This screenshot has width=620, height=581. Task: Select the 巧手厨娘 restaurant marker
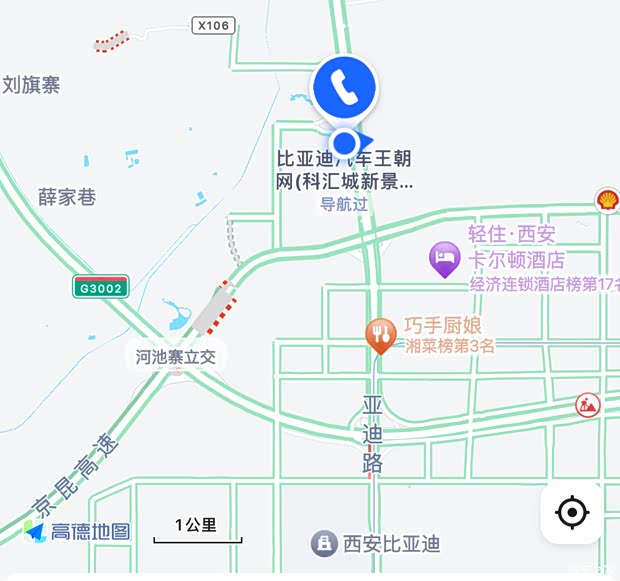[380, 334]
